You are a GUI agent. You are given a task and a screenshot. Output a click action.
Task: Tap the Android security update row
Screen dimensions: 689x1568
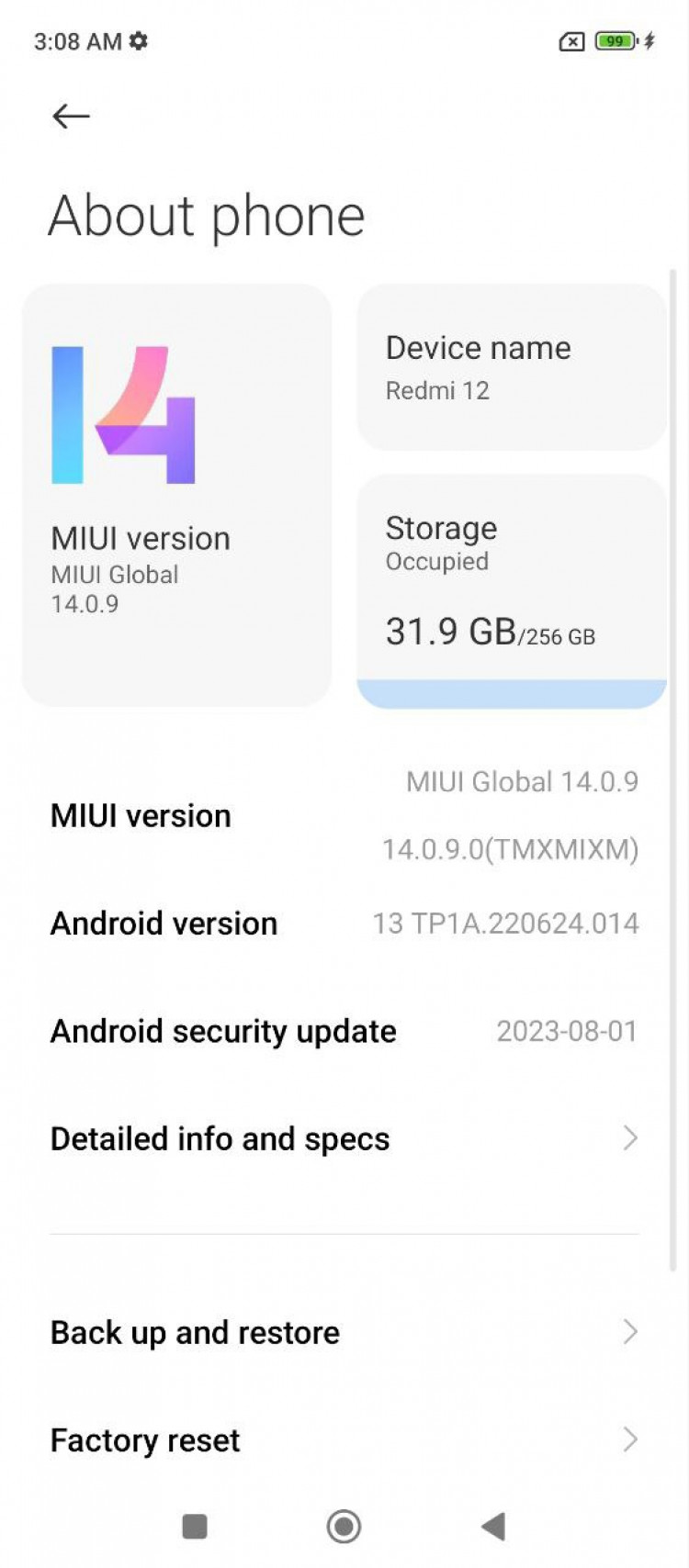click(x=344, y=1031)
